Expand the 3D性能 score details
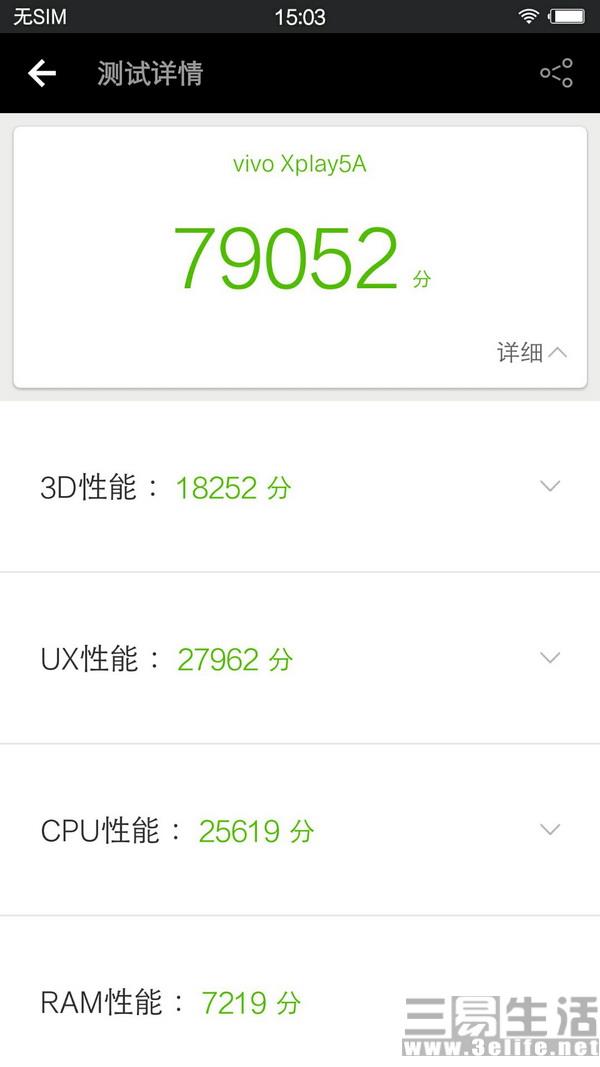This screenshot has height=1067, width=600. pos(550,487)
